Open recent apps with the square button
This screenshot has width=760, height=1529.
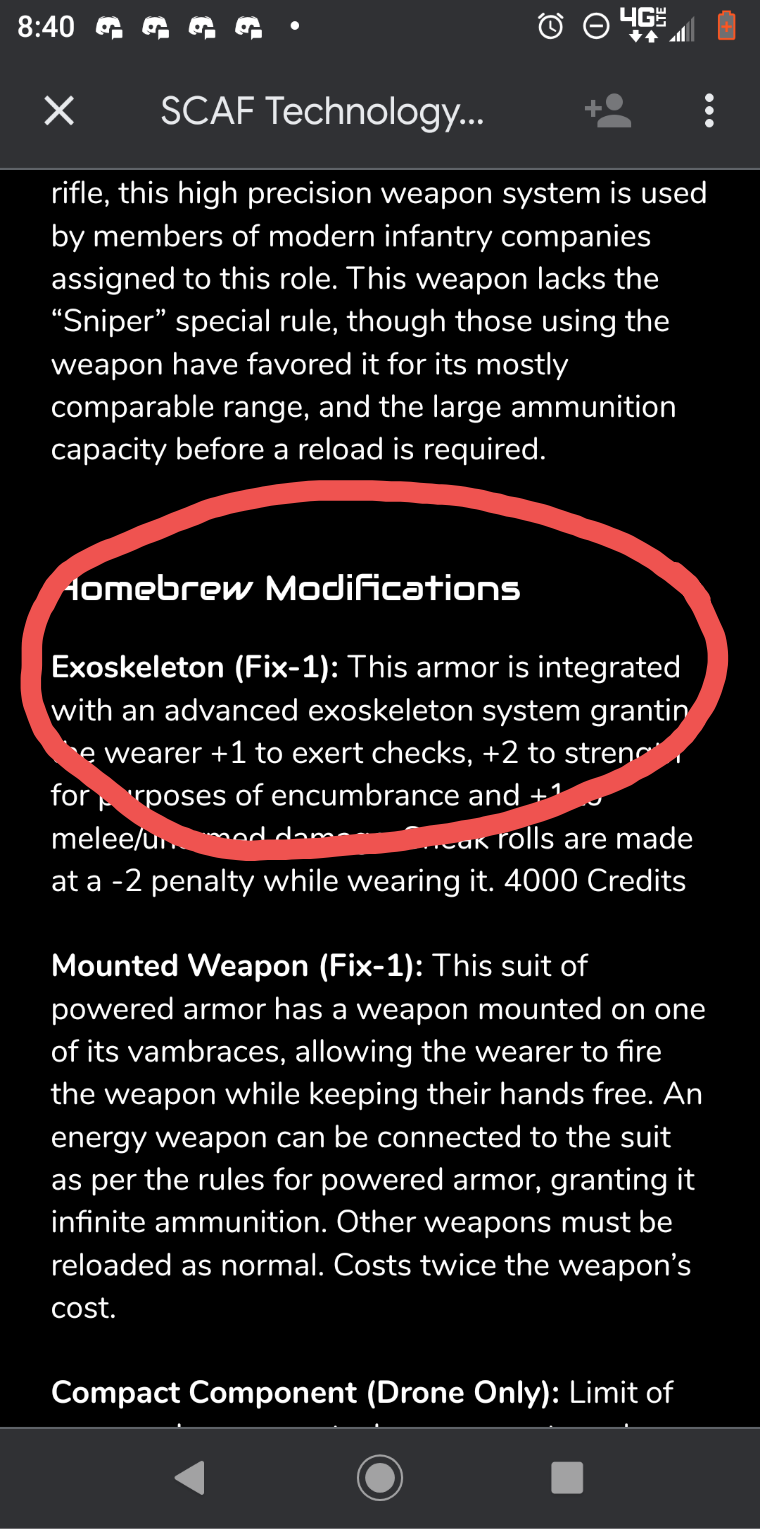click(x=567, y=1477)
